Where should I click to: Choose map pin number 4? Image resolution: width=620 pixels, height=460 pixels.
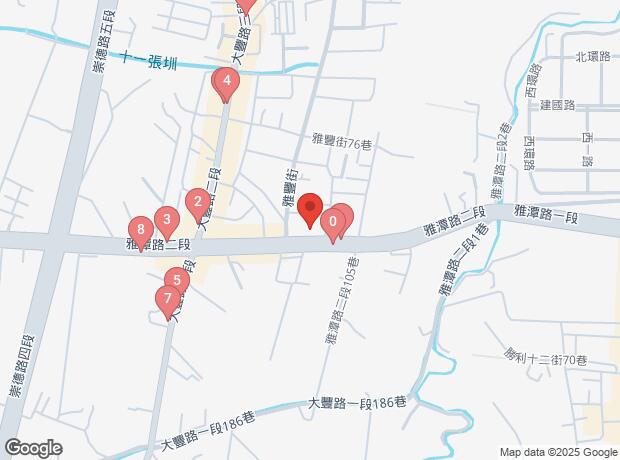tap(227, 82)
